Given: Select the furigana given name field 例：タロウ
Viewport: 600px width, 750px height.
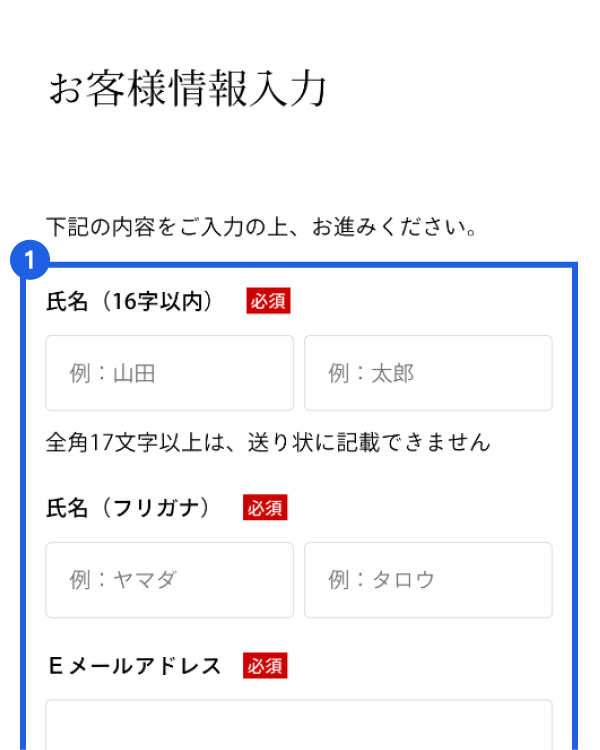Looking at the screenshot, I should [428, 580].
